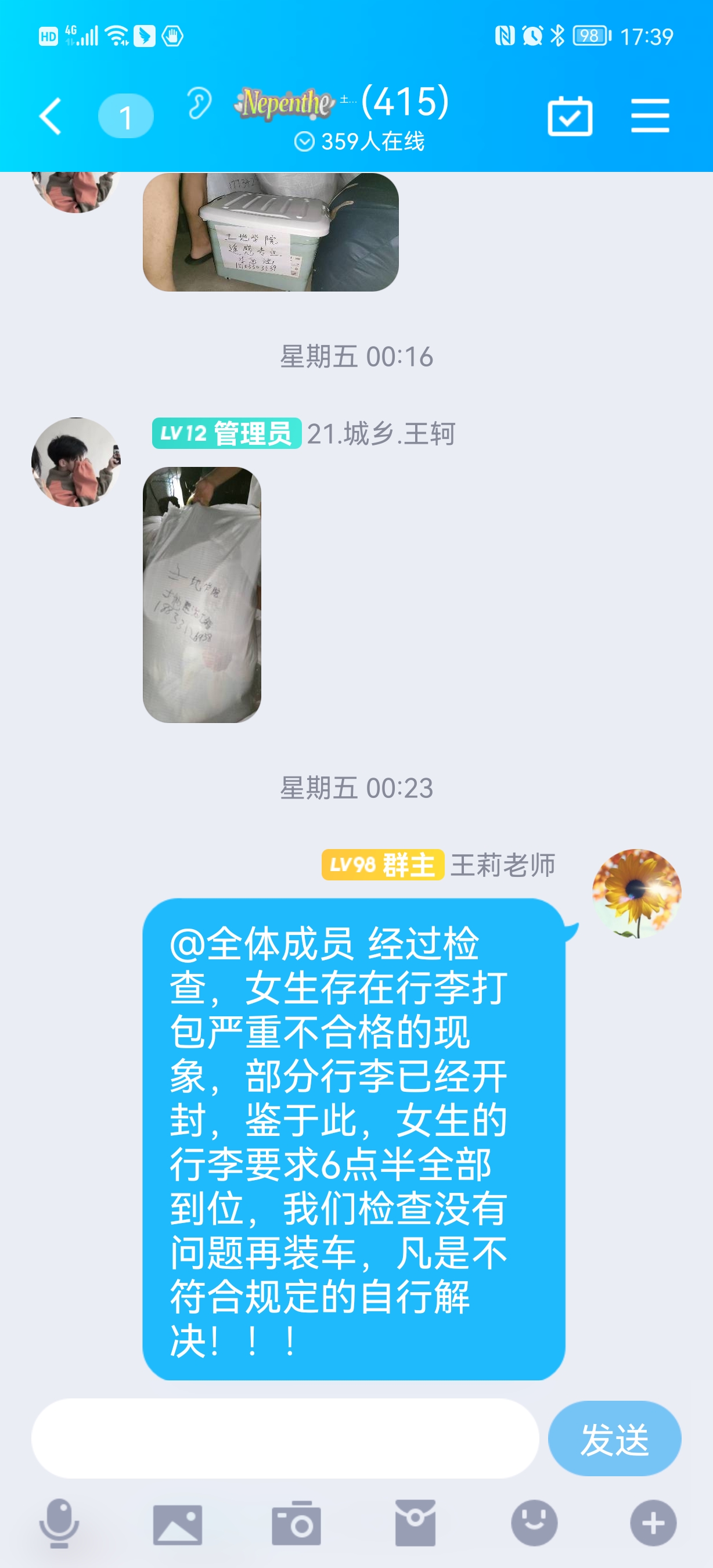The width and height of the screenshot is (713, 1568).
Task: Expand more options with plus icon
Action: 653,1523
